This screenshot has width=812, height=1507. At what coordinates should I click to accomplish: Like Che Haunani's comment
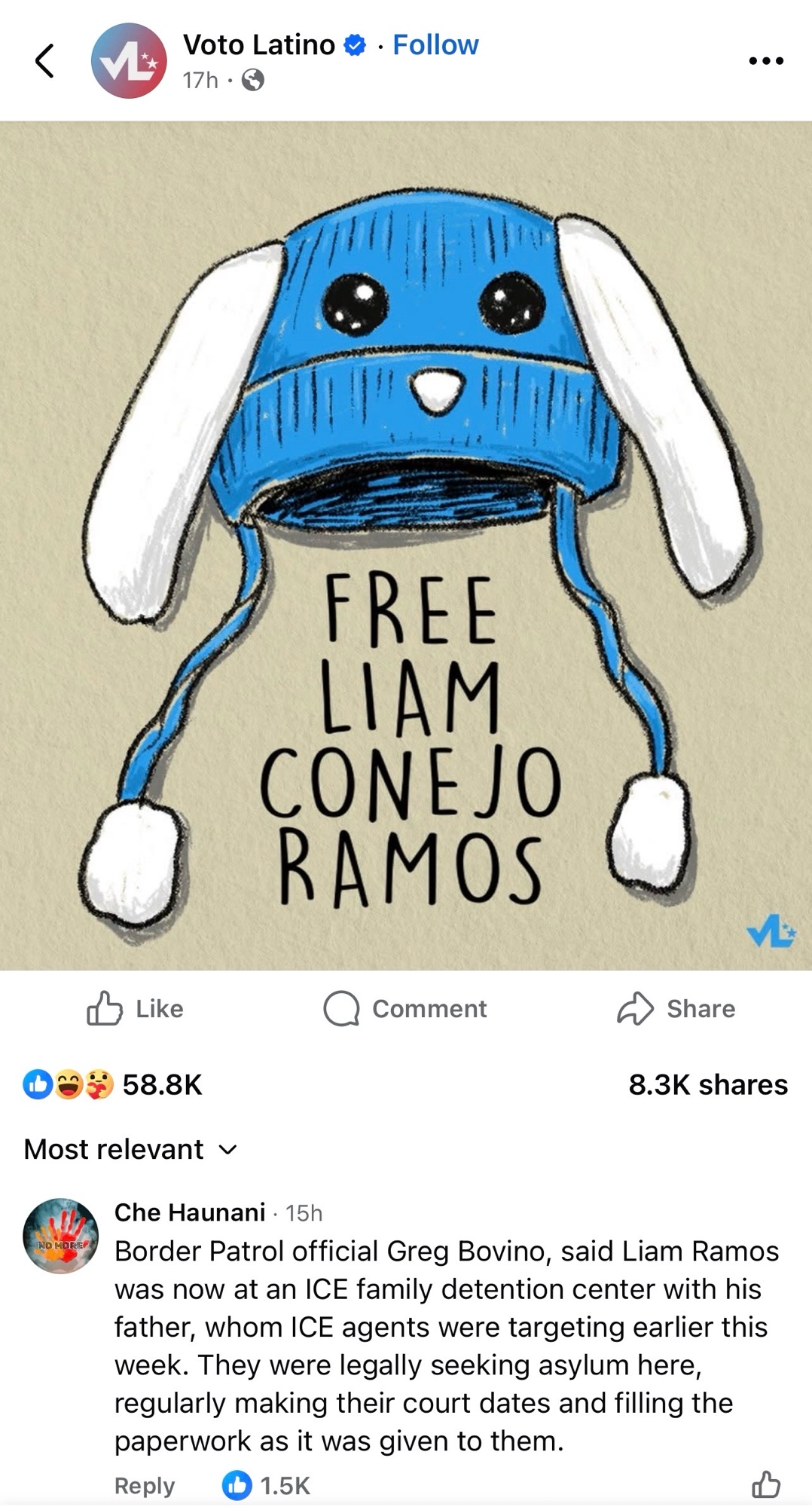point(766,1484)
